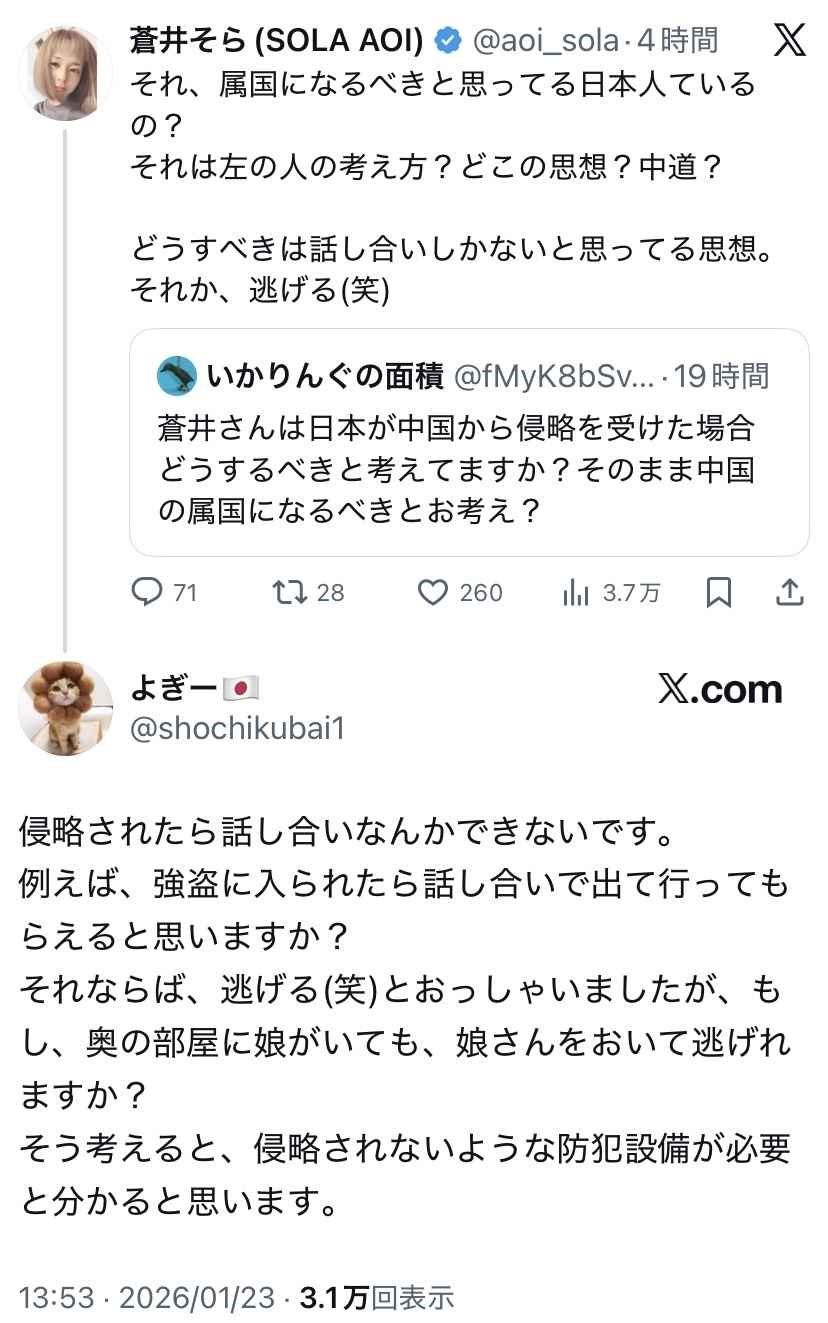Open よぎー's cat avatar profile

coord(66,708)
